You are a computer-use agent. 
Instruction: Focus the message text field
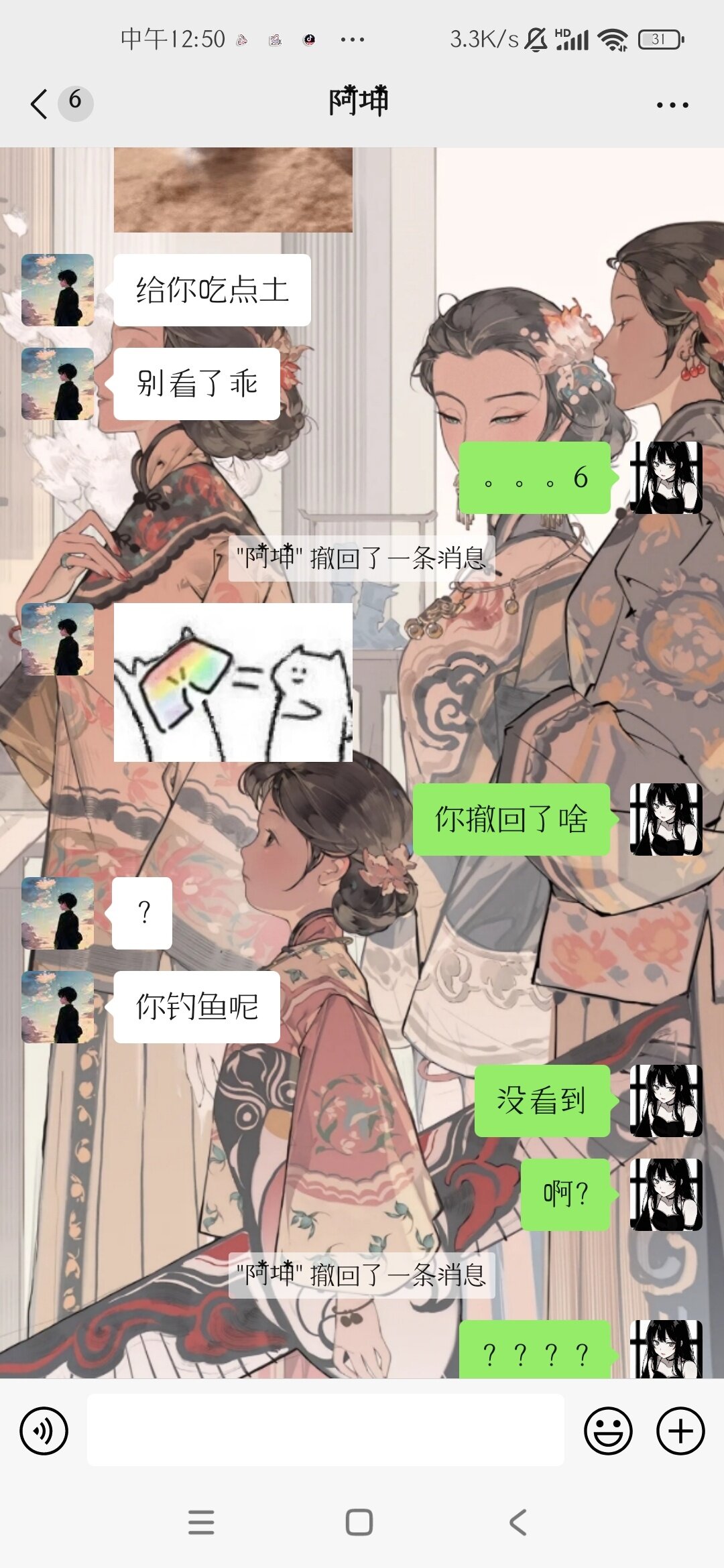click(x=325, y=1430)
